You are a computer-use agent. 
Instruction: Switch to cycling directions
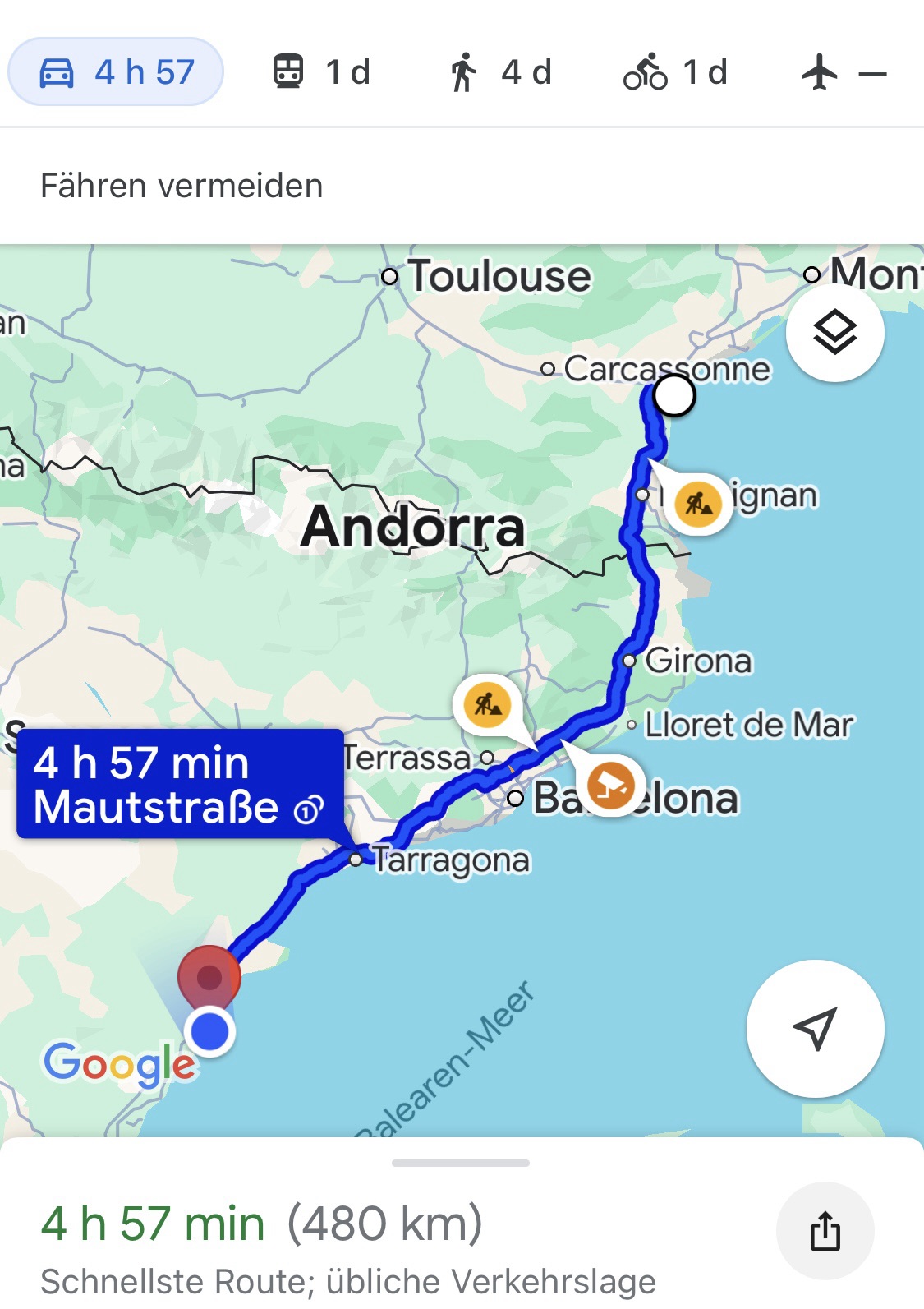[675, 72]
